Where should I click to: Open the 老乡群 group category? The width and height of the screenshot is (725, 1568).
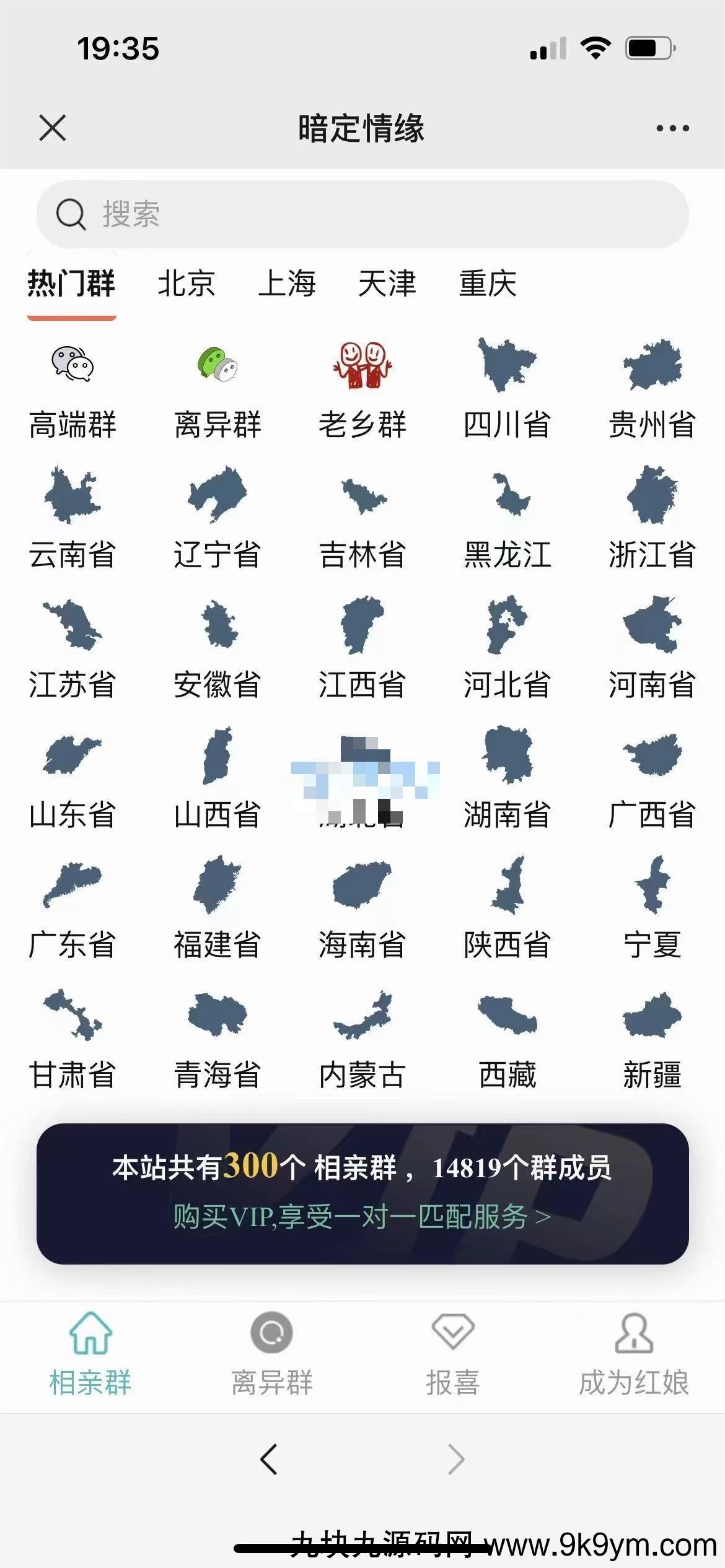click(x=362, y=388)
